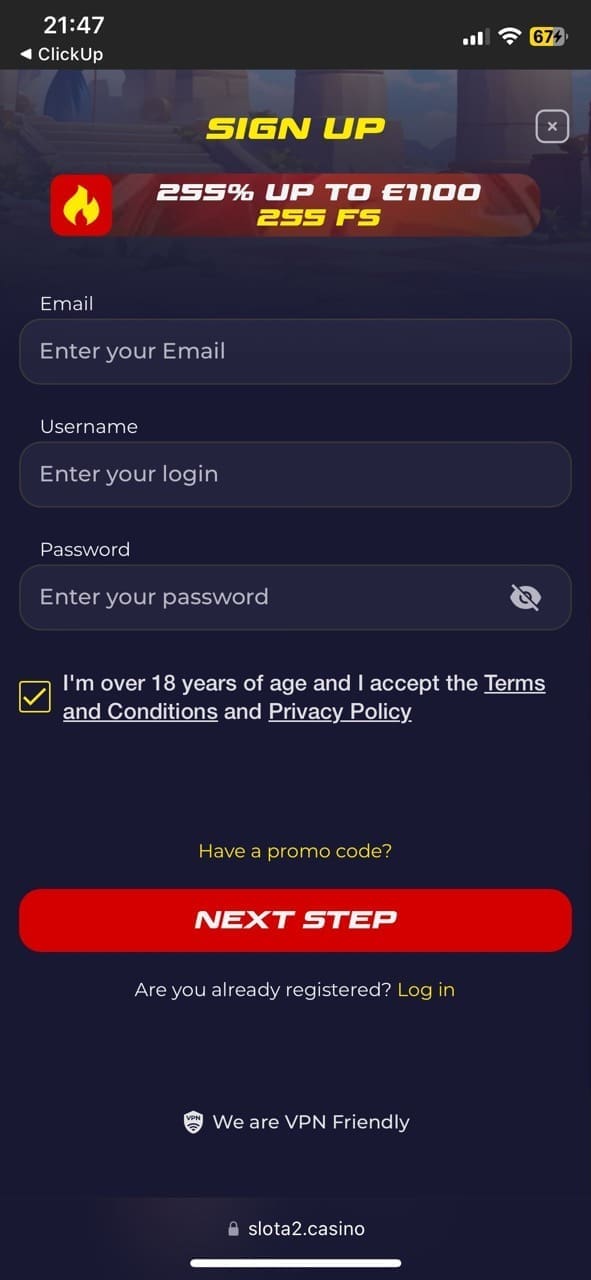Open the Privacy Policy link
The image size is (591, 1280).
340,712
